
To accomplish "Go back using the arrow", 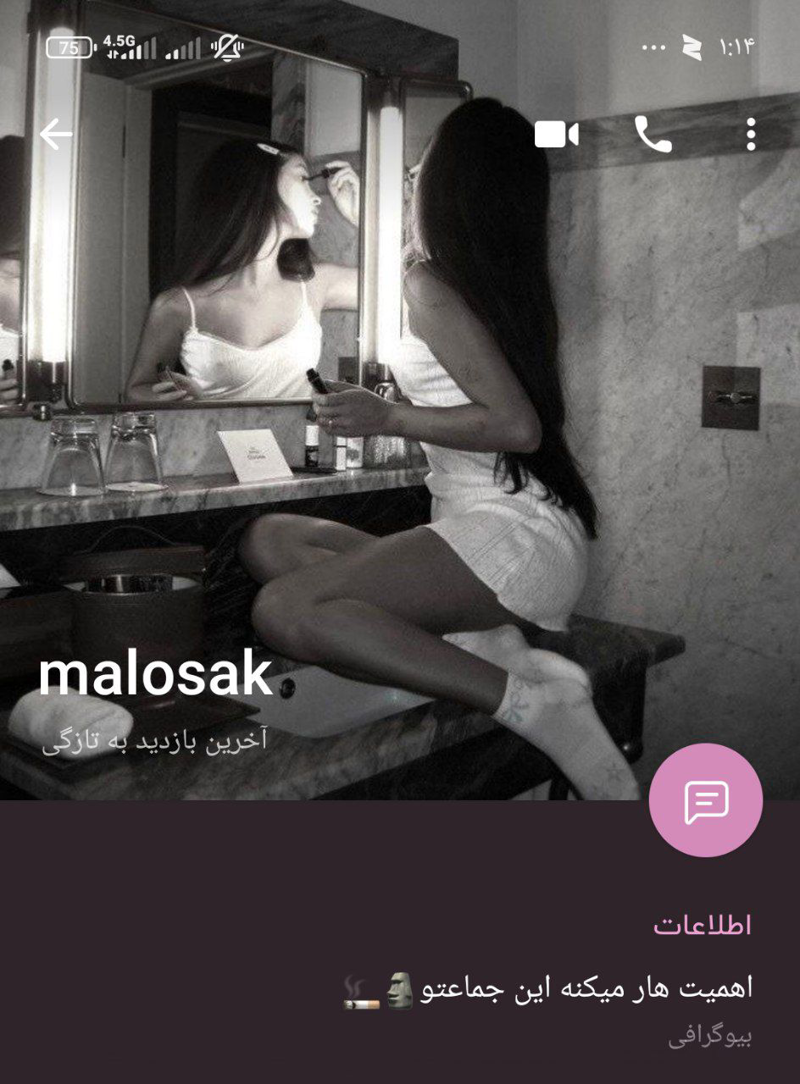I will point(56,134).
